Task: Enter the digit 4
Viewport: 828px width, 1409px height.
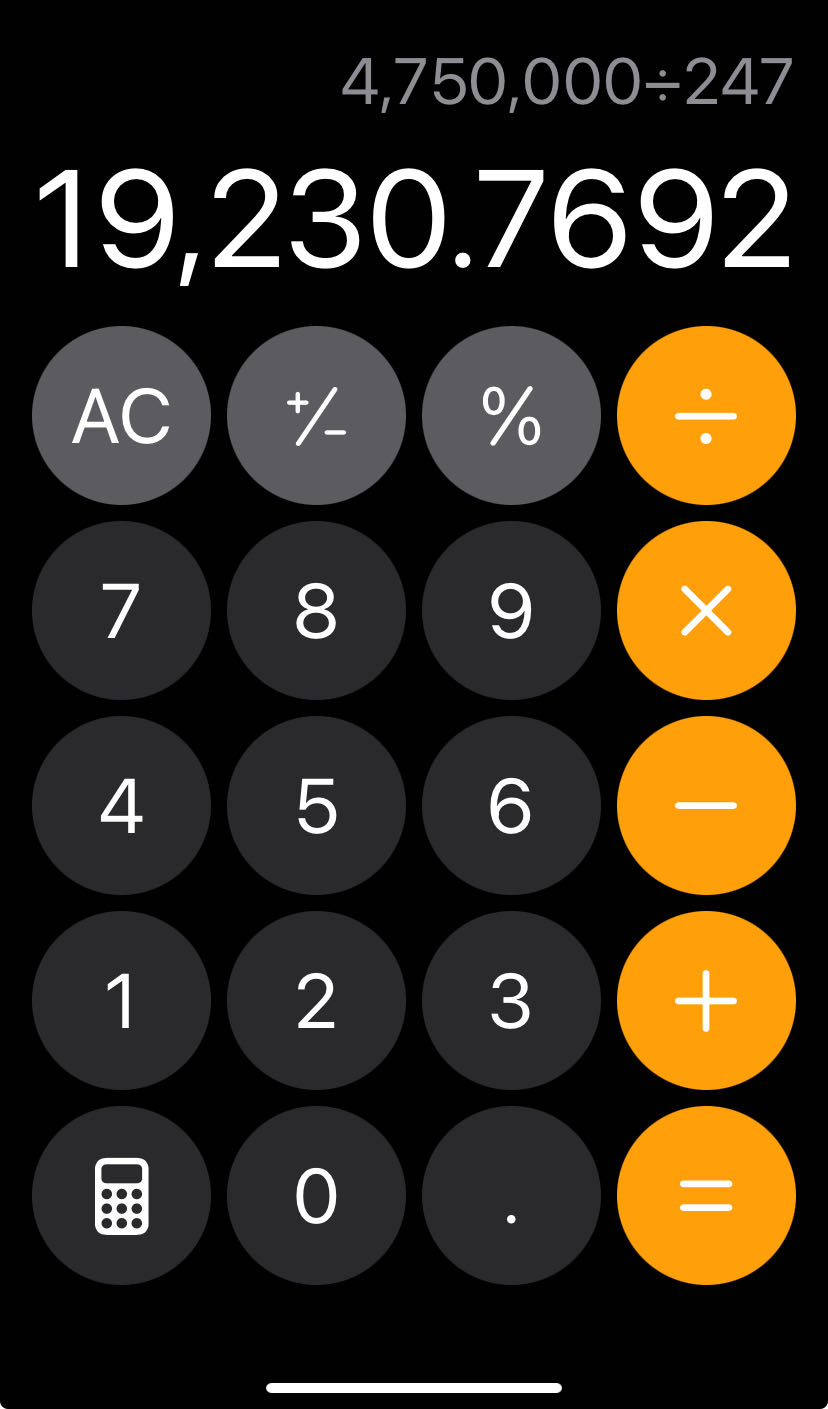Action: click(x=121, y=806)
